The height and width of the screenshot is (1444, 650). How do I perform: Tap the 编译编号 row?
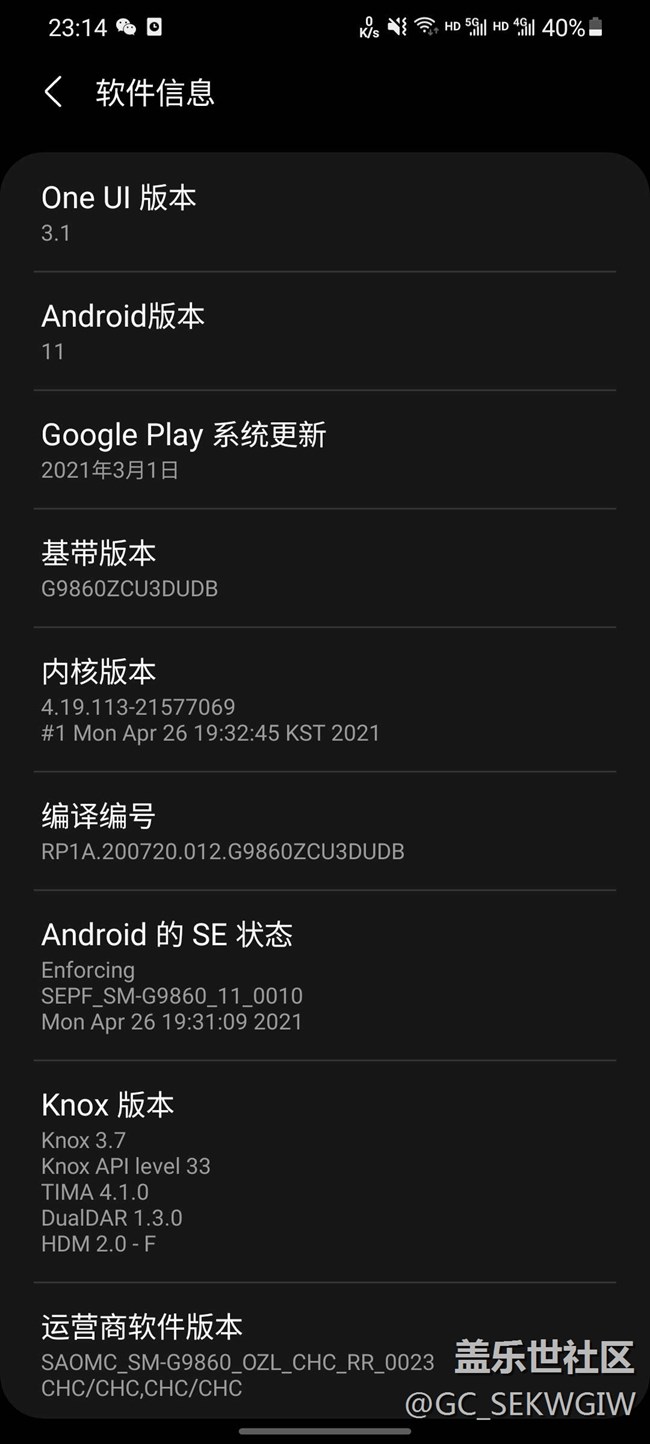[325, 831]
